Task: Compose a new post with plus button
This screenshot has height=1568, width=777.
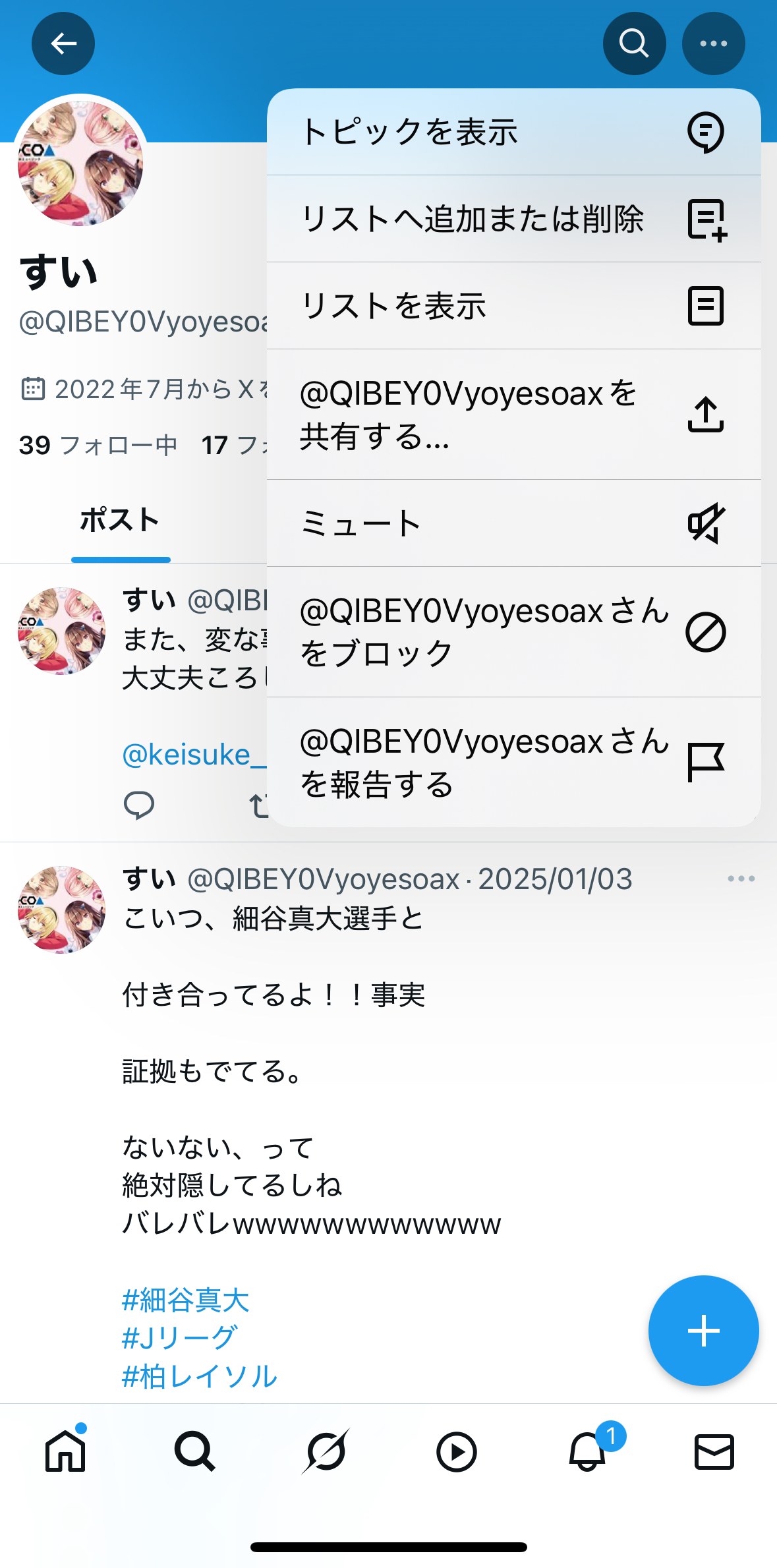Action: coord(703,1331)
